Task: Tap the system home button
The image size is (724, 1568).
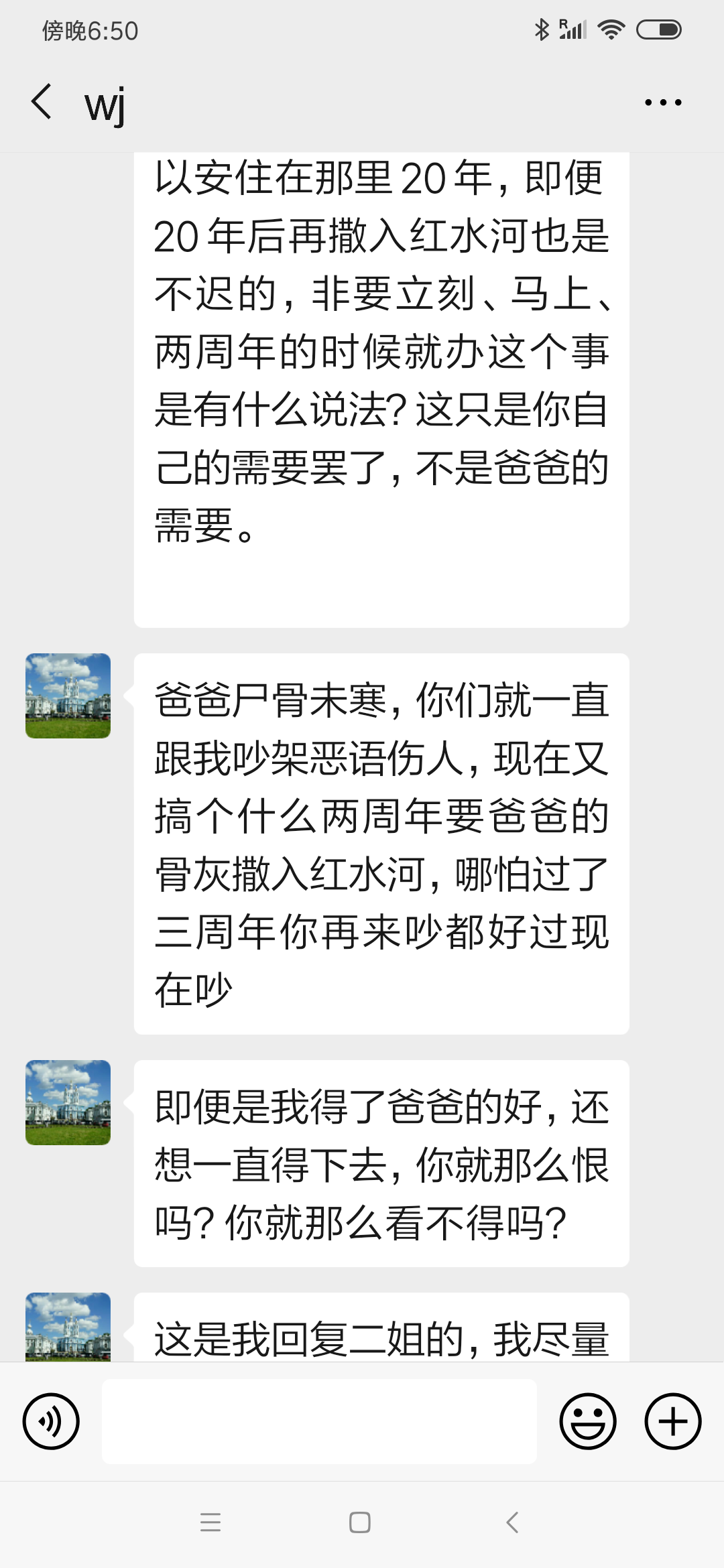Action: point(360,1523)
